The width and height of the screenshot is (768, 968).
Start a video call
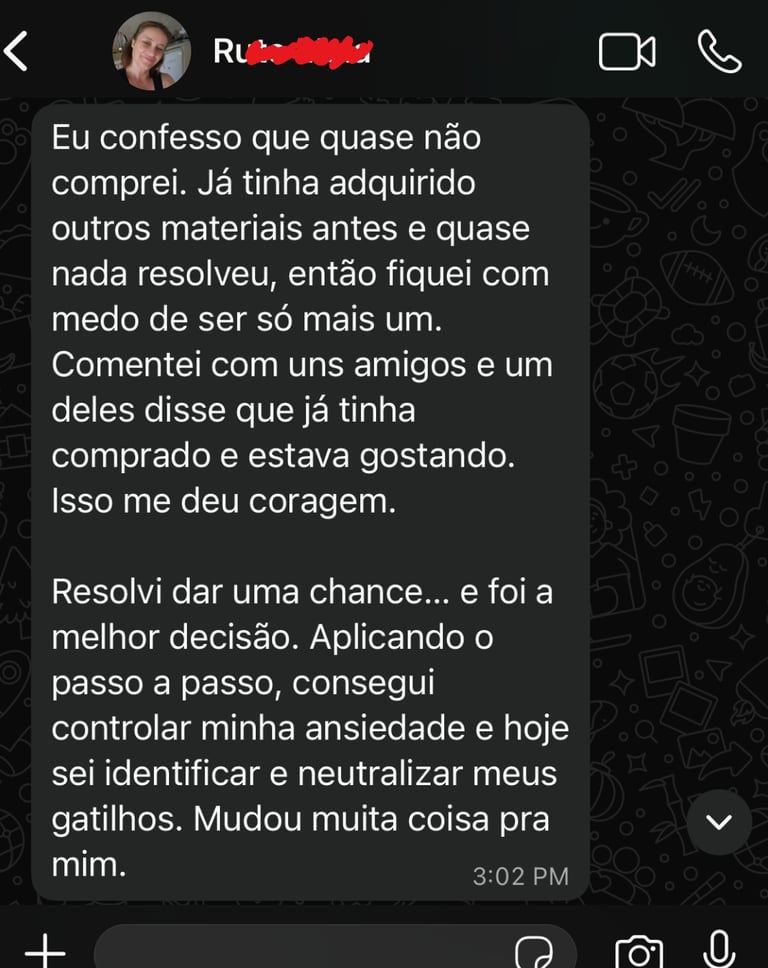tap(627, 52)
